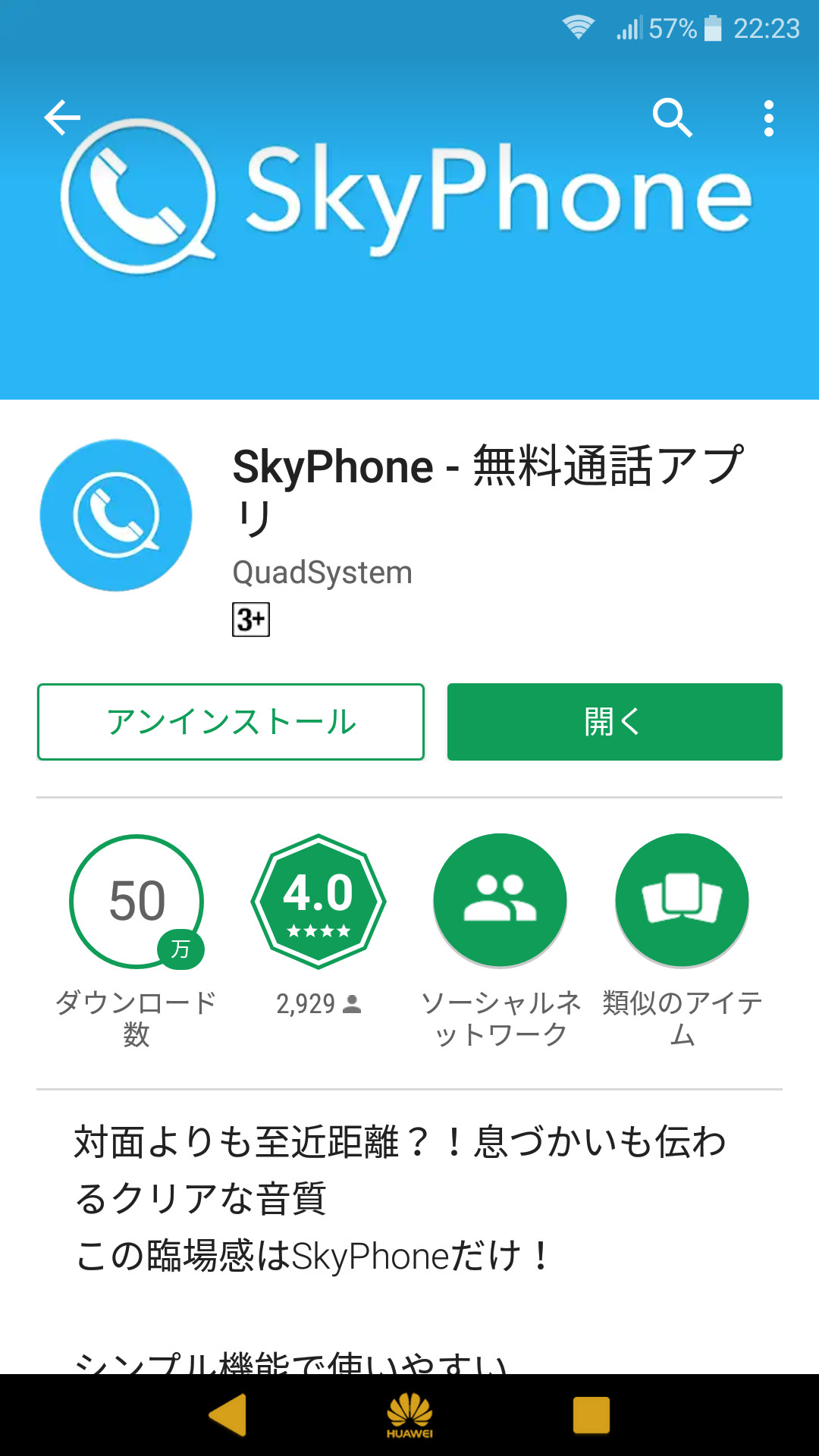819x1456 pixels.
Task: Tap 開く to open SkyPhone
Action: click(614, 722)
